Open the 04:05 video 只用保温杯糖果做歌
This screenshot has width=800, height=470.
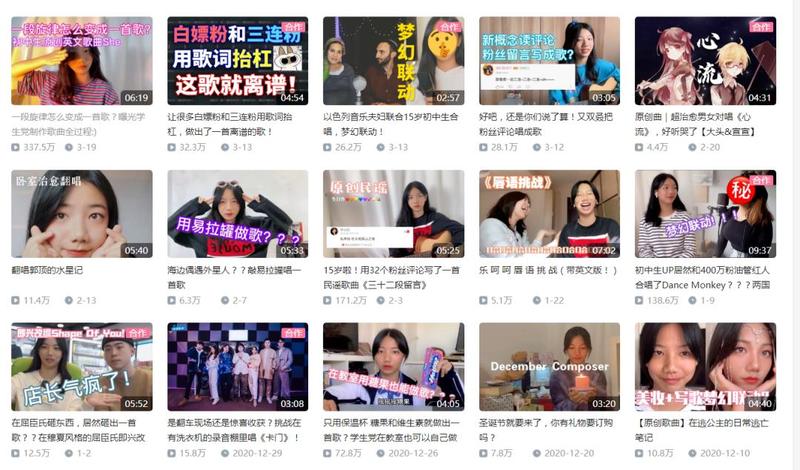coord(393,366)
